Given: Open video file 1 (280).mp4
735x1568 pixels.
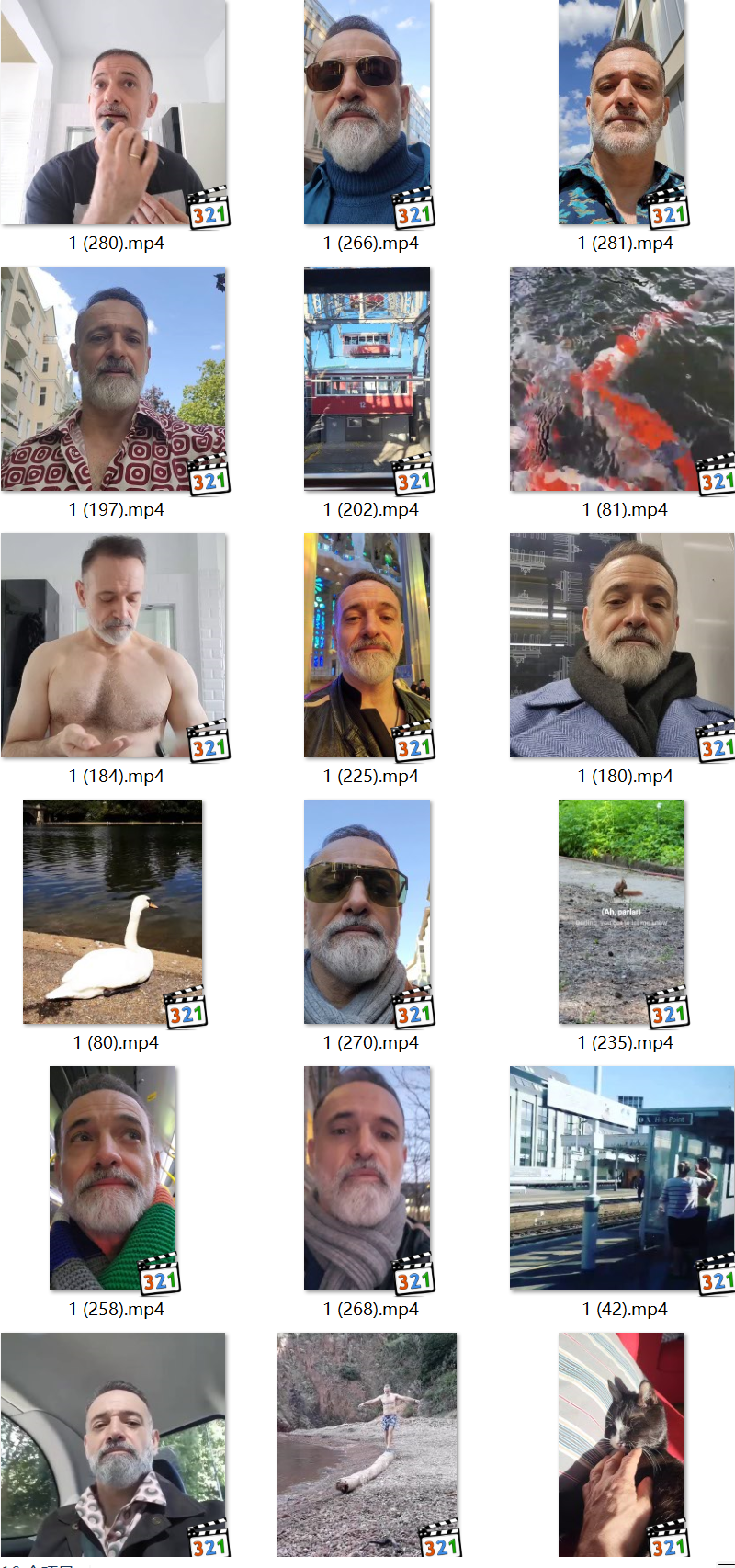Looking at the screenshot, I should (114, 113).
